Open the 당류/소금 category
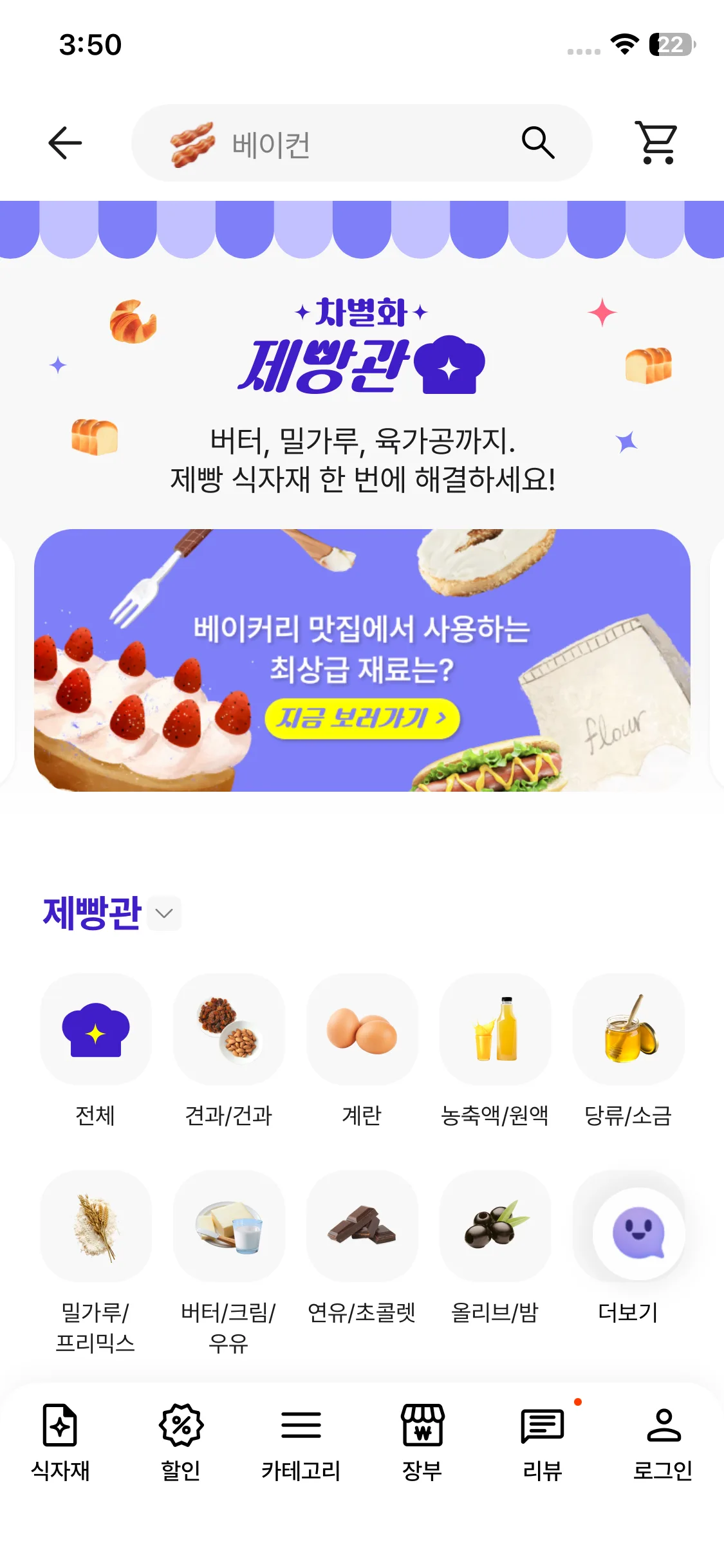724x1568 pixels. point(628,1030)
